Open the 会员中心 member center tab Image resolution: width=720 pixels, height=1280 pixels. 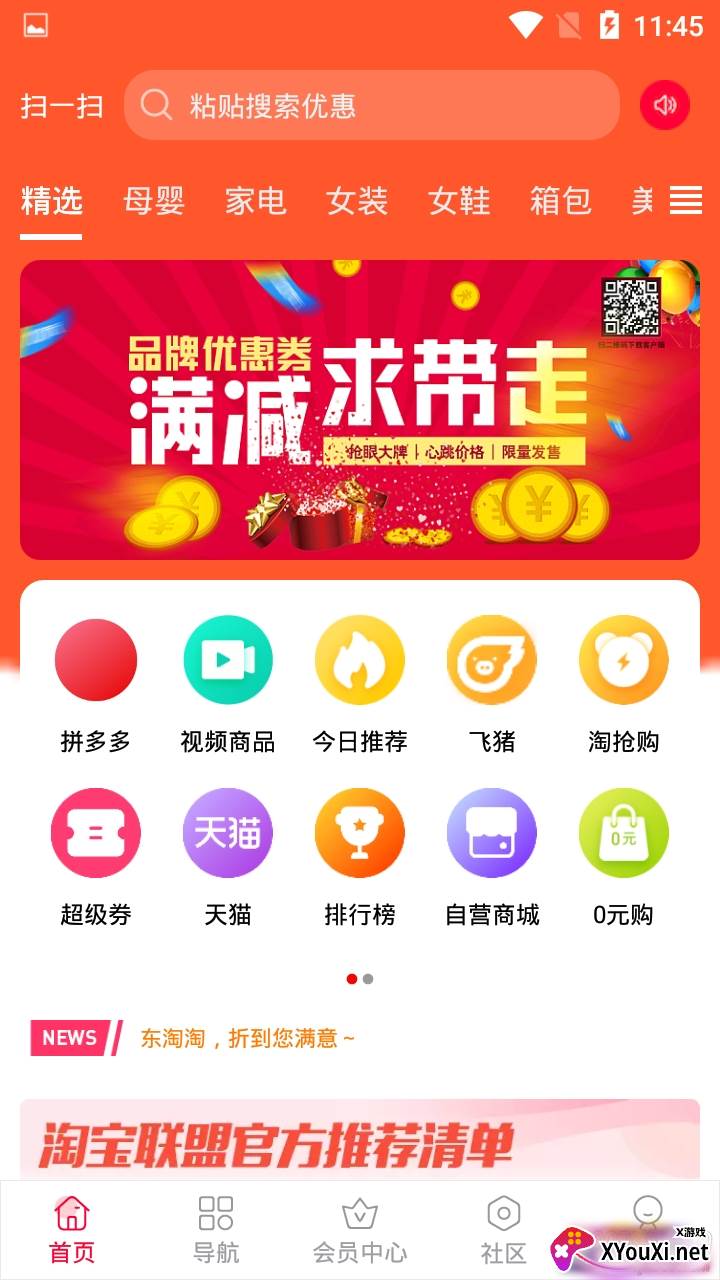point(360,1230)
